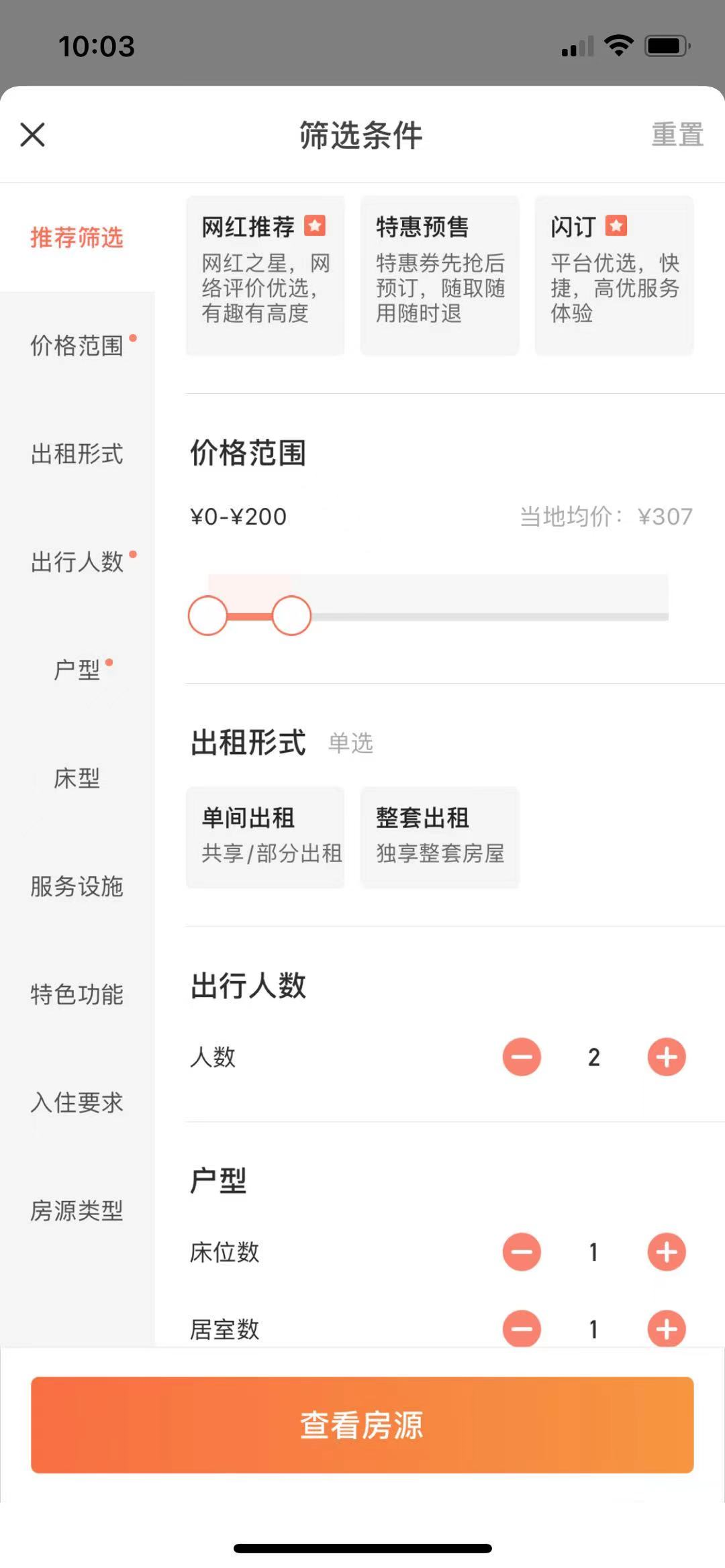Select the 单间出租 rental option
This screenshot has width=725, height=1568.
tap(265, 837)
